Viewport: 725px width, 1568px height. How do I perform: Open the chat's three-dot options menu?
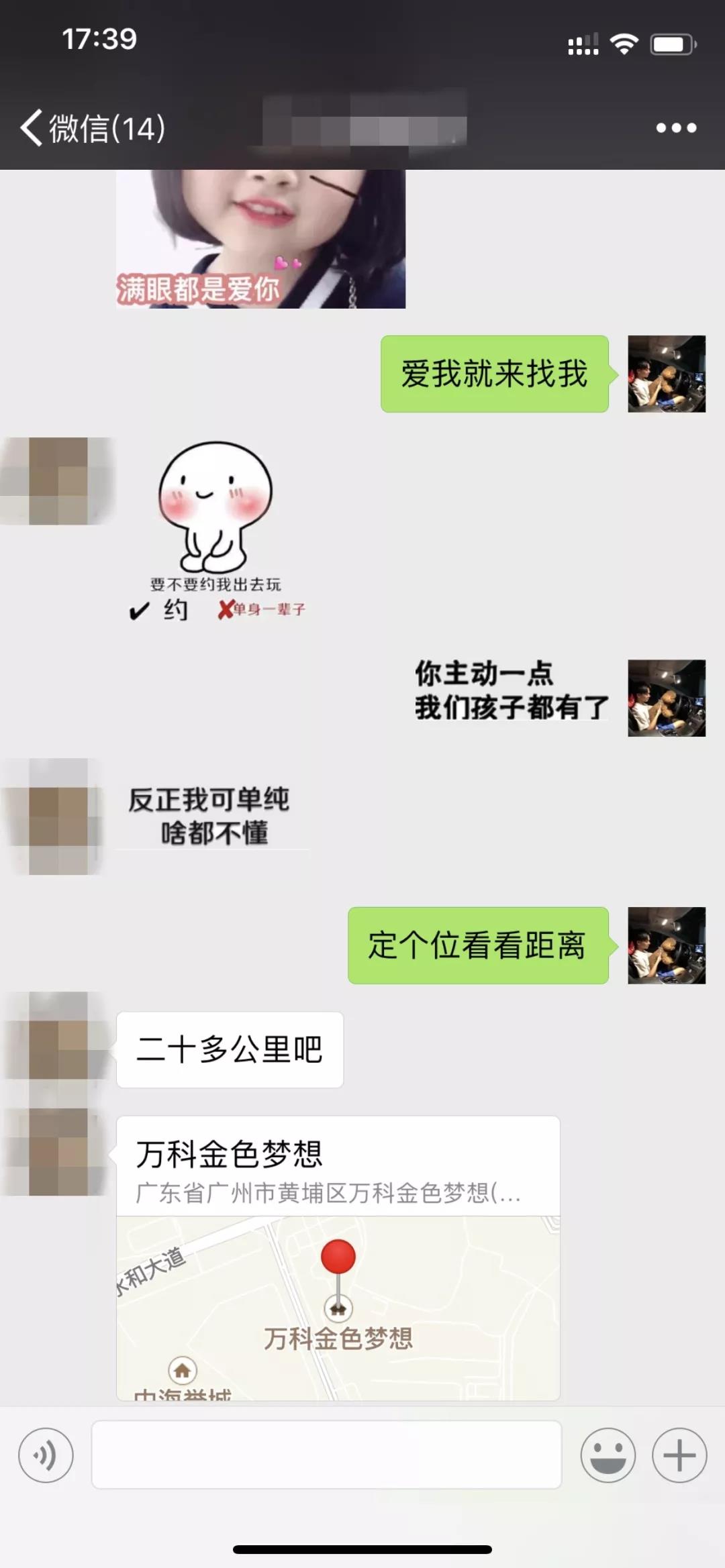click(x=676, y=127)
